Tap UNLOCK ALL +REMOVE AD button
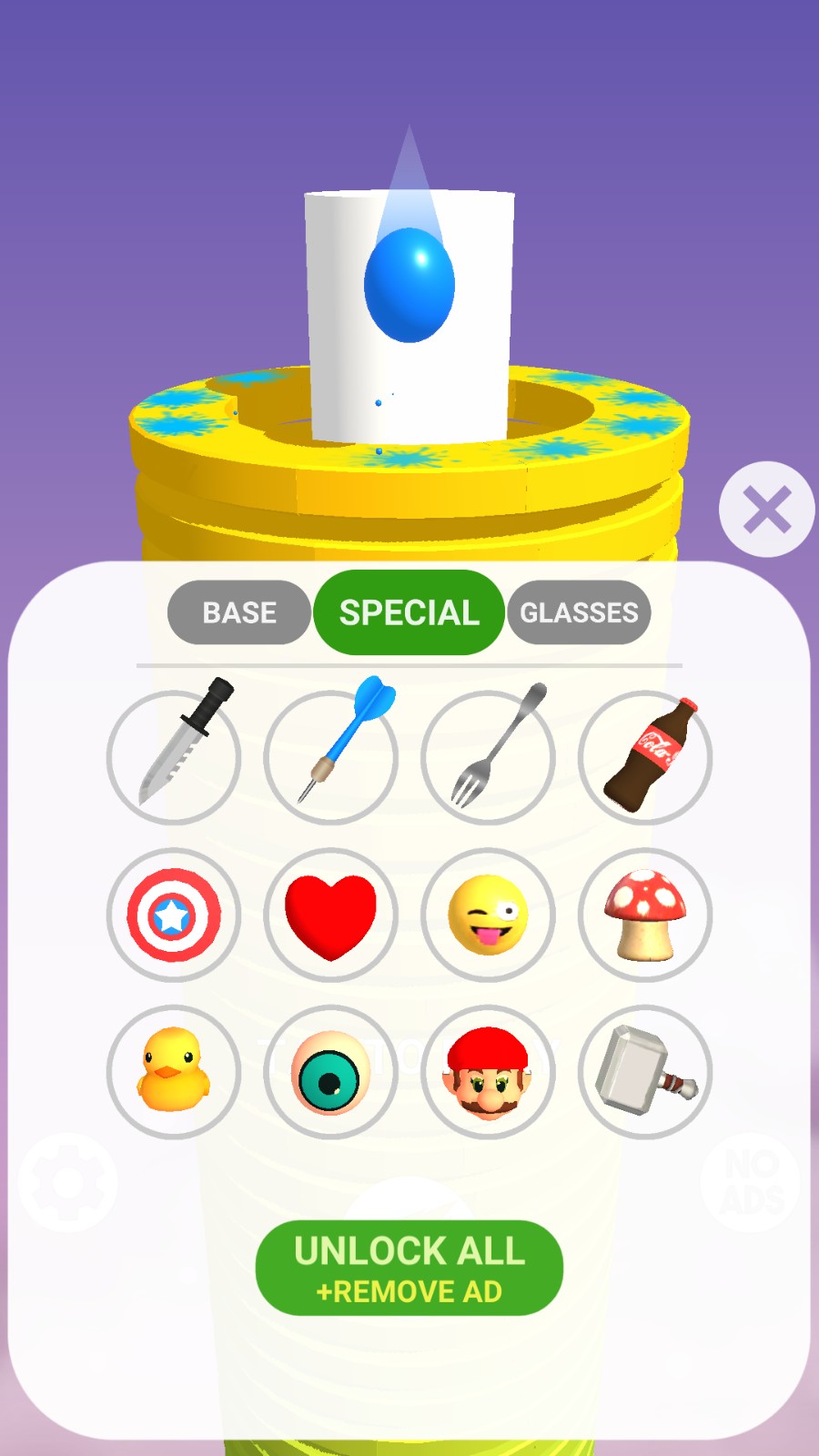The width and height of the screenshot is (819, 1456). click(x=409, y=1268)
